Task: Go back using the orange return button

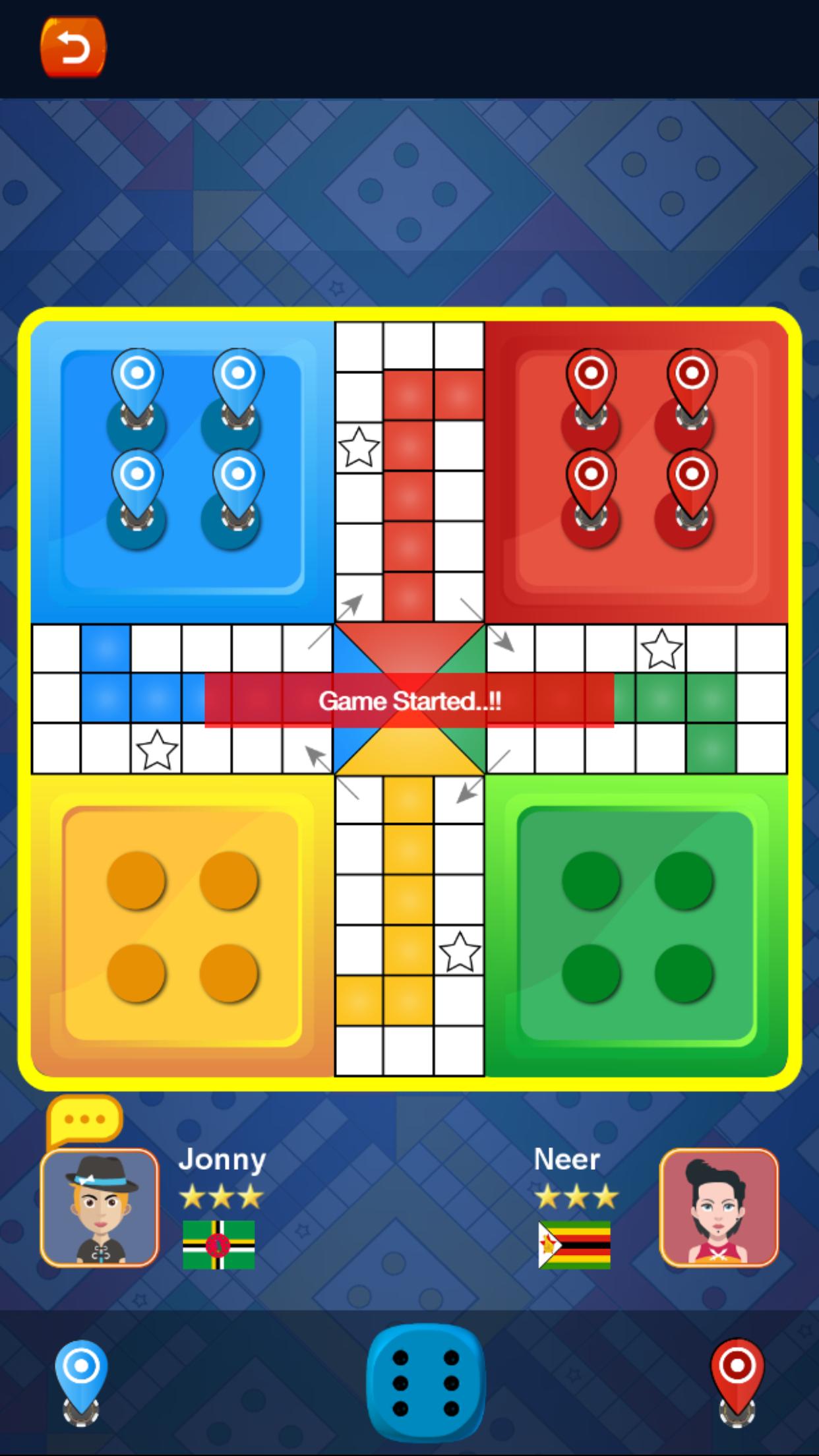Action: [x=73, y=47]
